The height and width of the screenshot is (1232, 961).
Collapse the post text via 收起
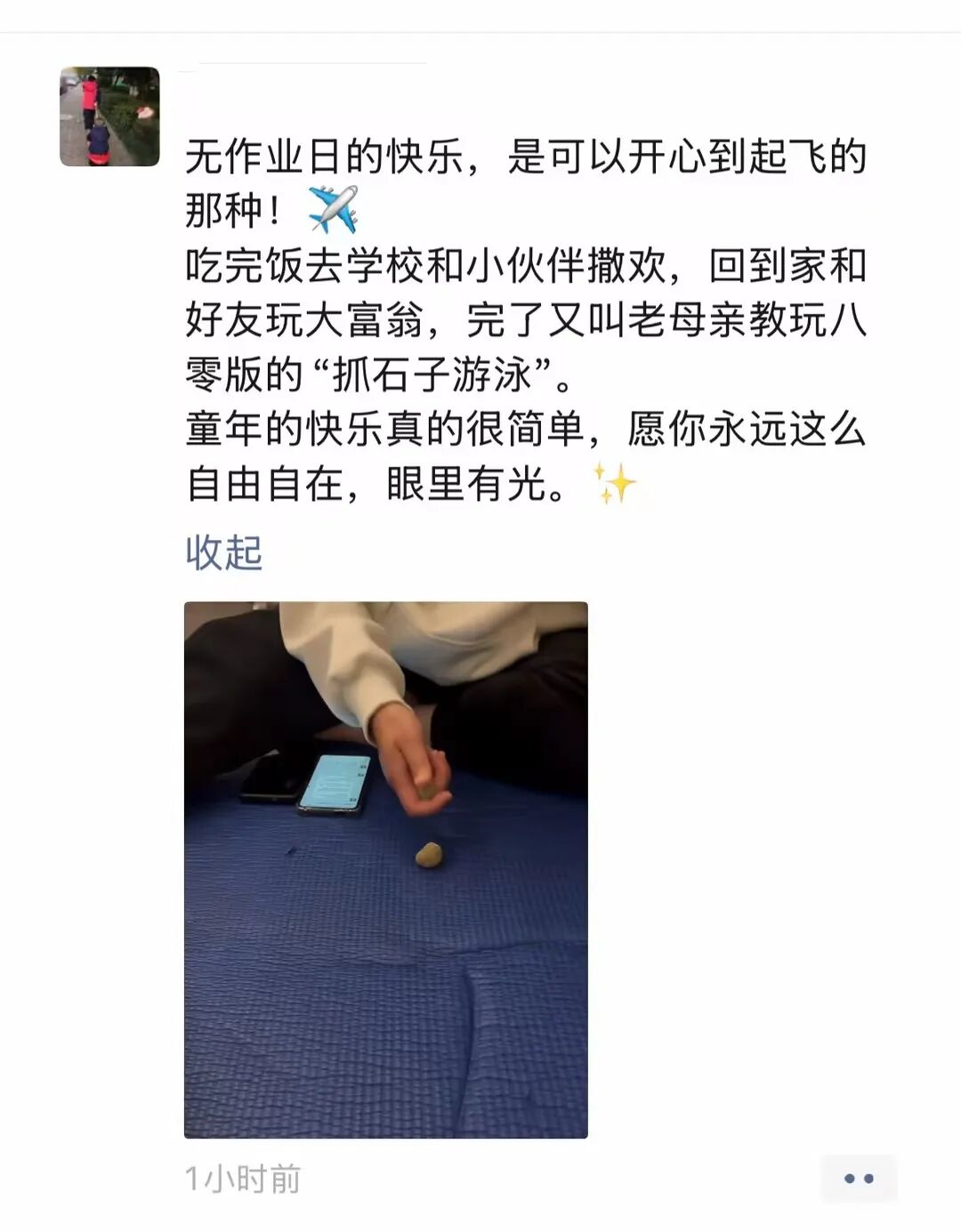pyautogui.click(x=223, y=552)
